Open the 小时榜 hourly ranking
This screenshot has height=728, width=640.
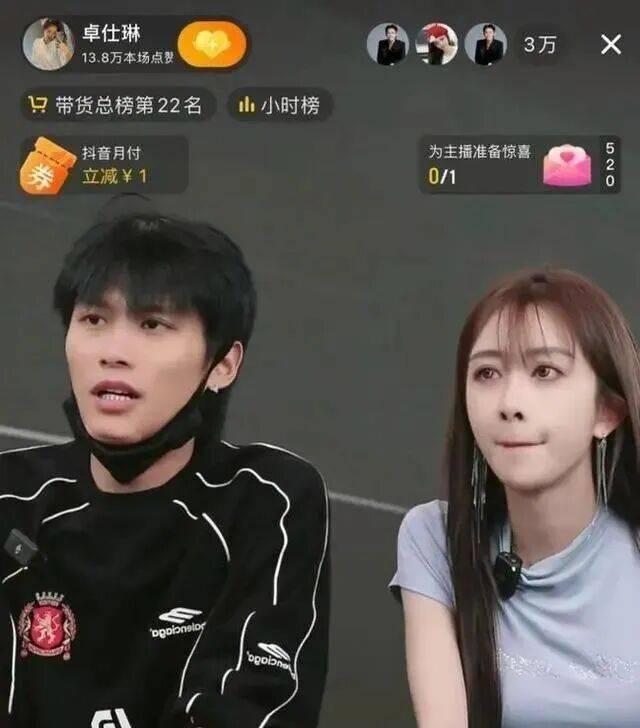(280, 105)
